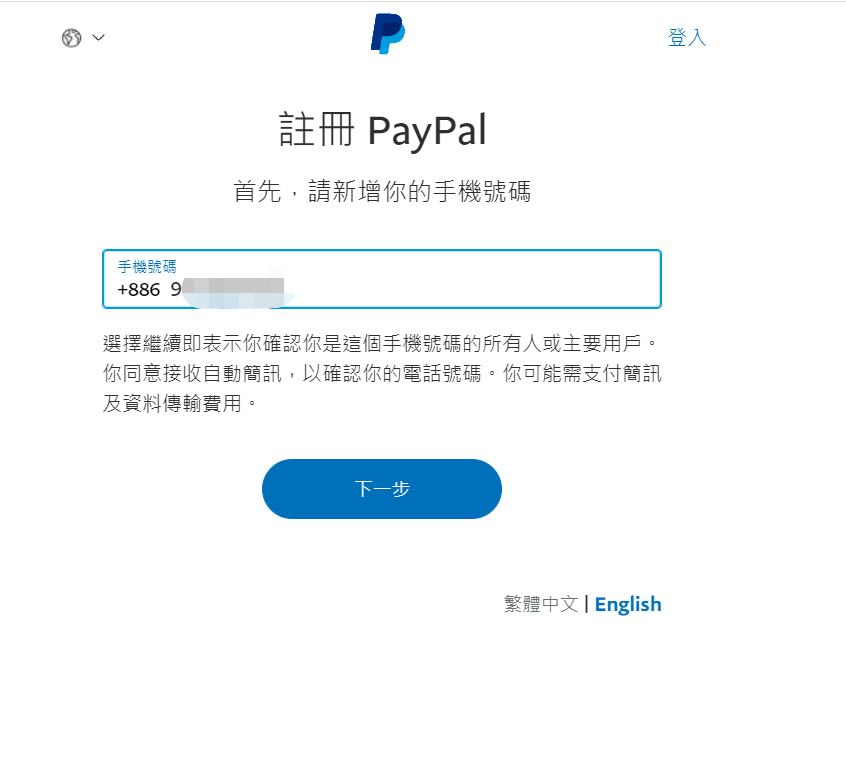Switch language to English
This screenshot has width=846, height=761.
628,604
